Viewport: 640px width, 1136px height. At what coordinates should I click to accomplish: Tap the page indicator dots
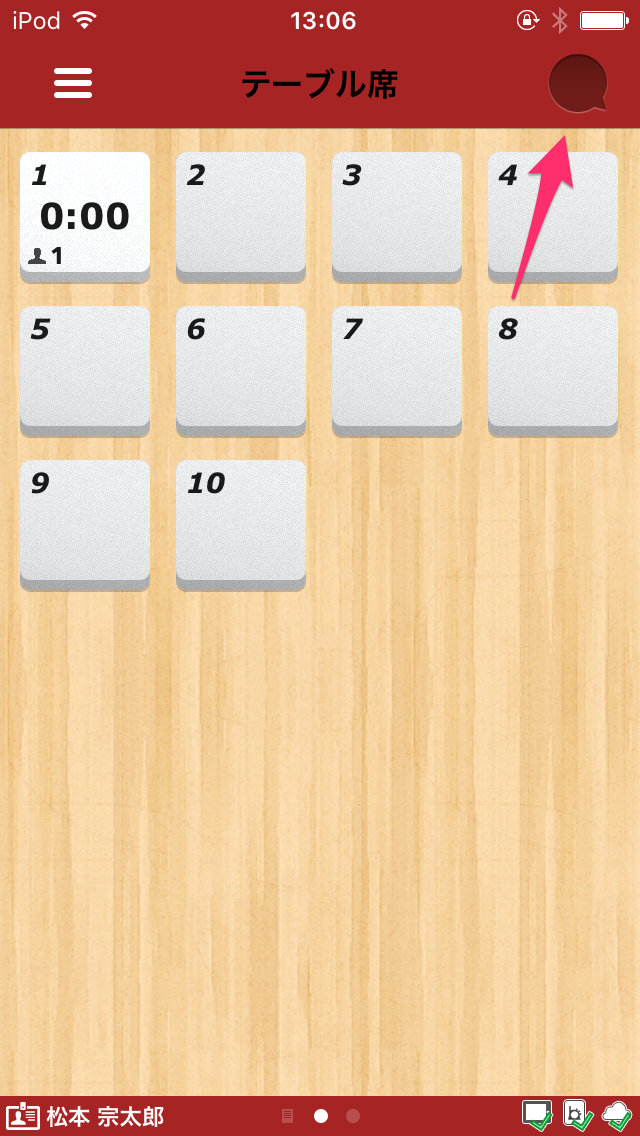[x=320, y=1116]
